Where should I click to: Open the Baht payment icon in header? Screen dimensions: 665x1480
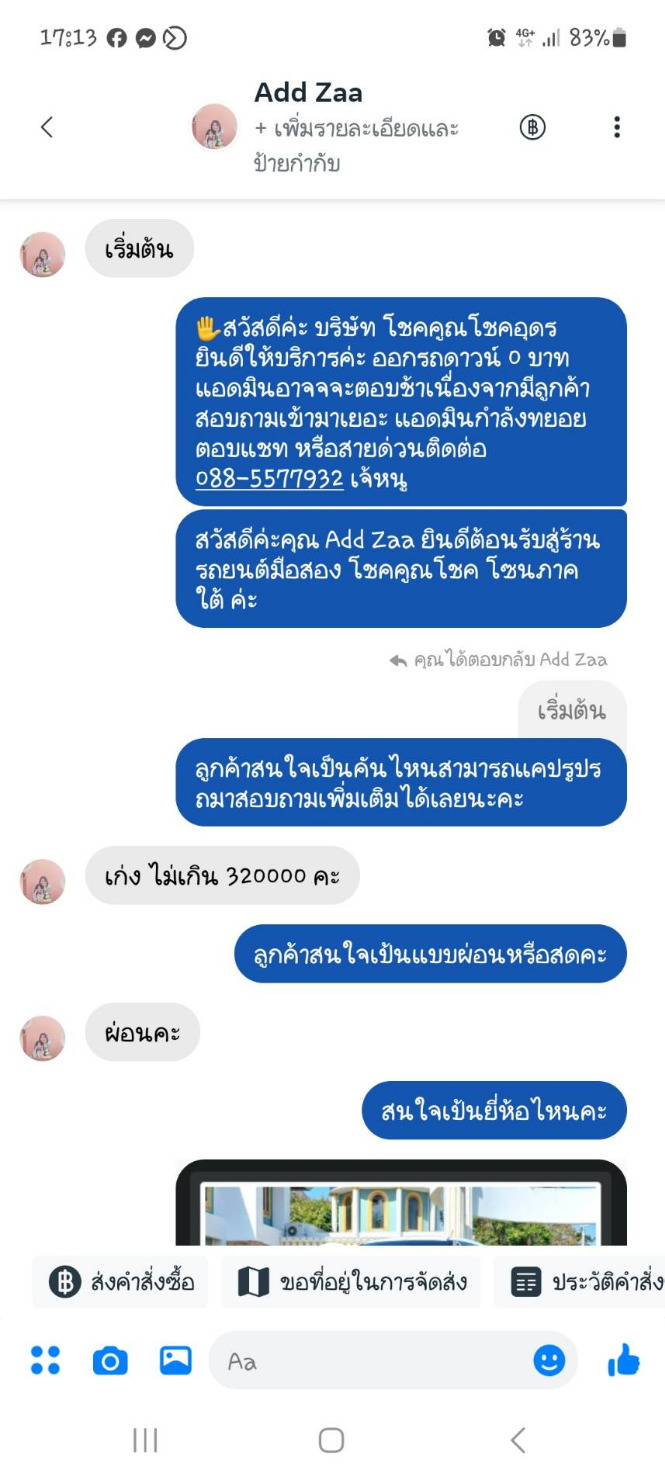coord(532,127)
